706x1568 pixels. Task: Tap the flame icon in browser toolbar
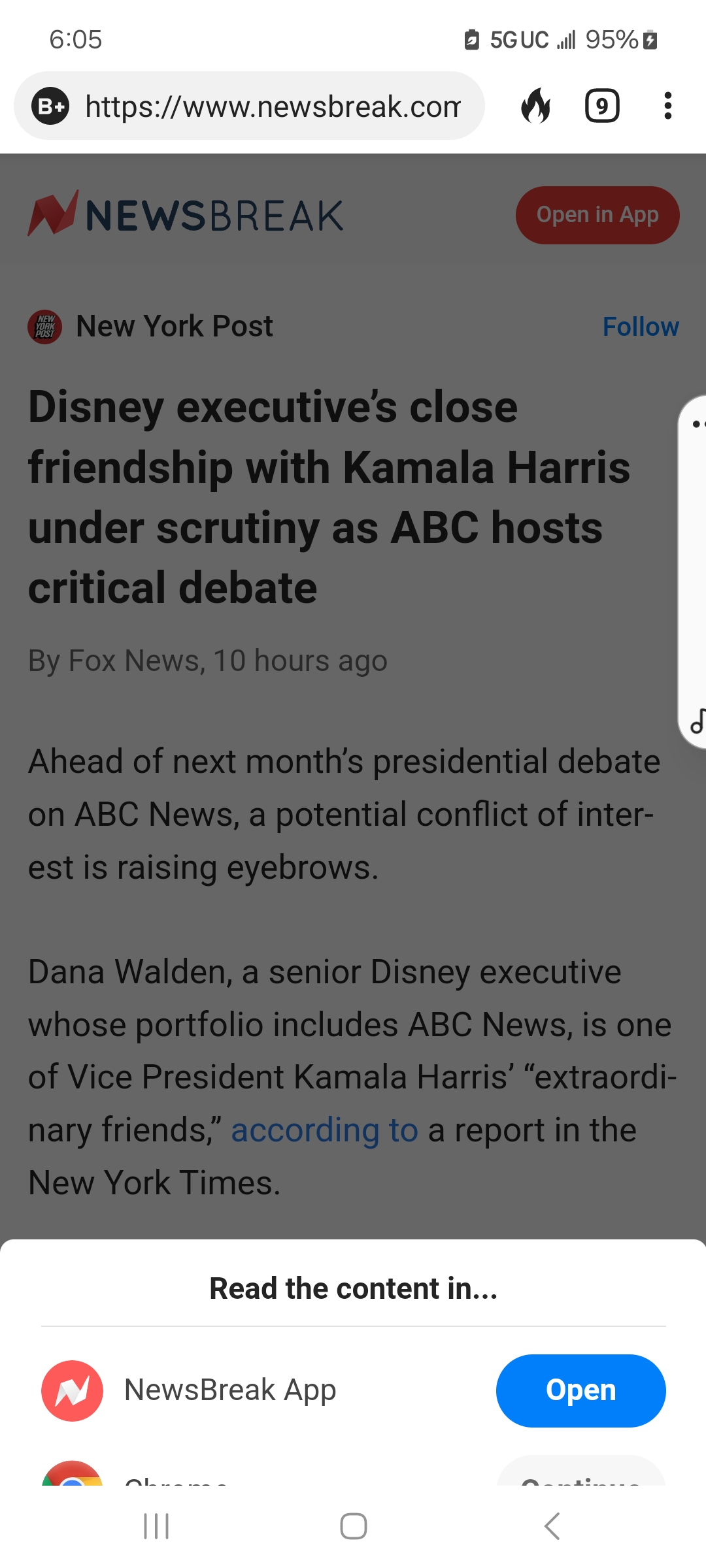(x=536, y=106)
